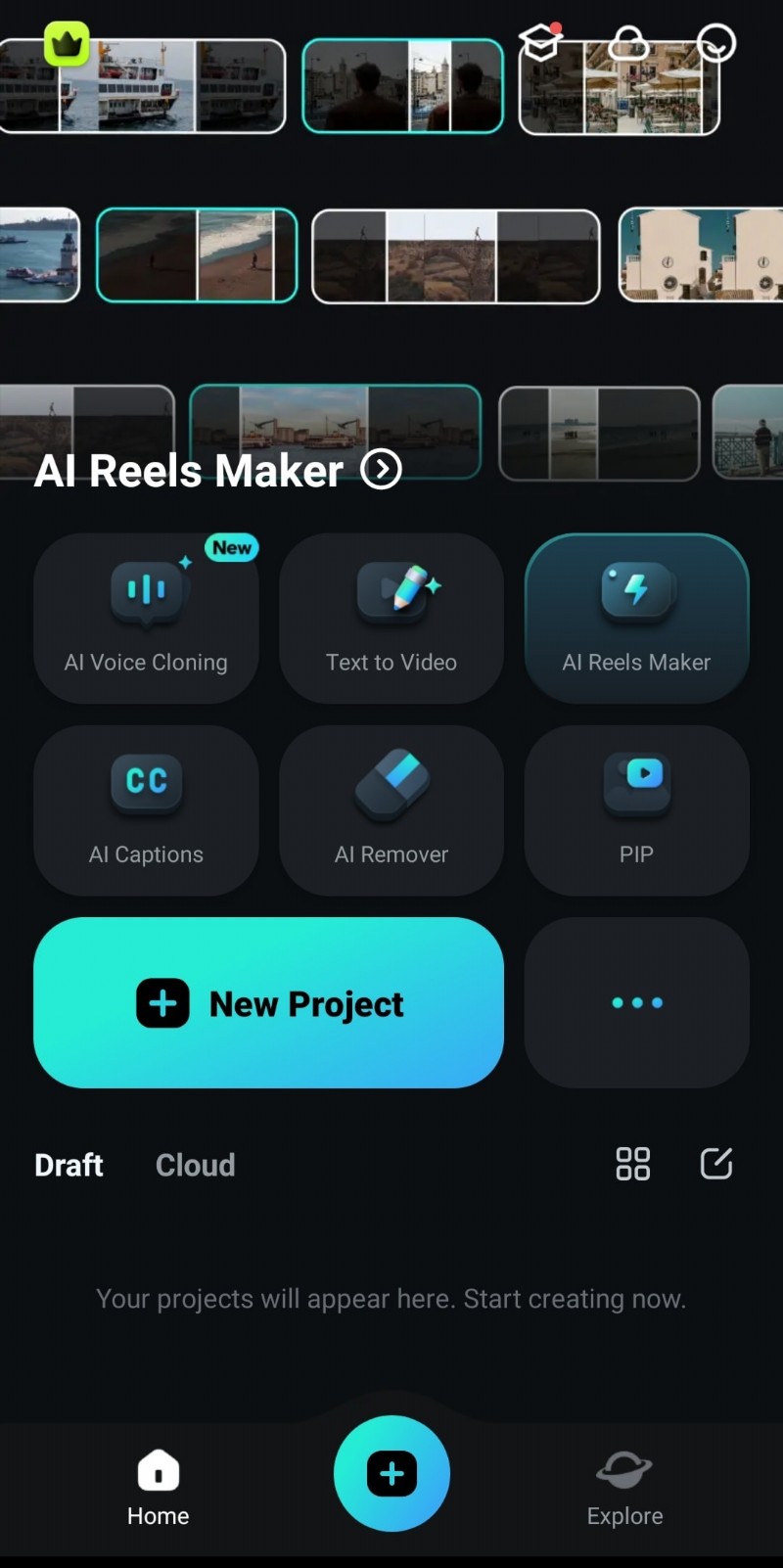The width and height of the screenshot is (783, 1568).
Task: Select the beach waves template thumbnail
Action: [197, 255]
